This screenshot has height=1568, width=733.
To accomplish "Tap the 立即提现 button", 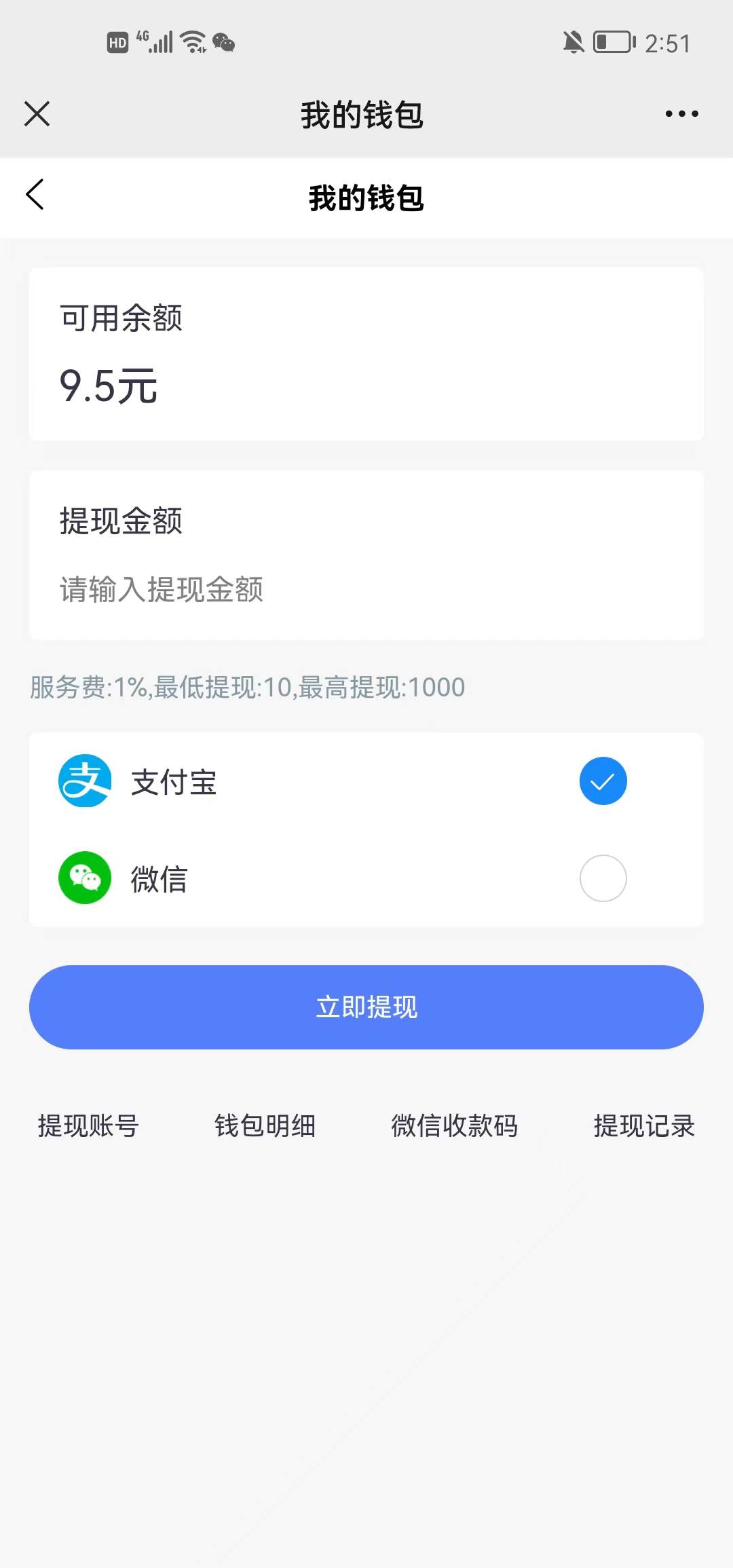I will (366, 1007).
